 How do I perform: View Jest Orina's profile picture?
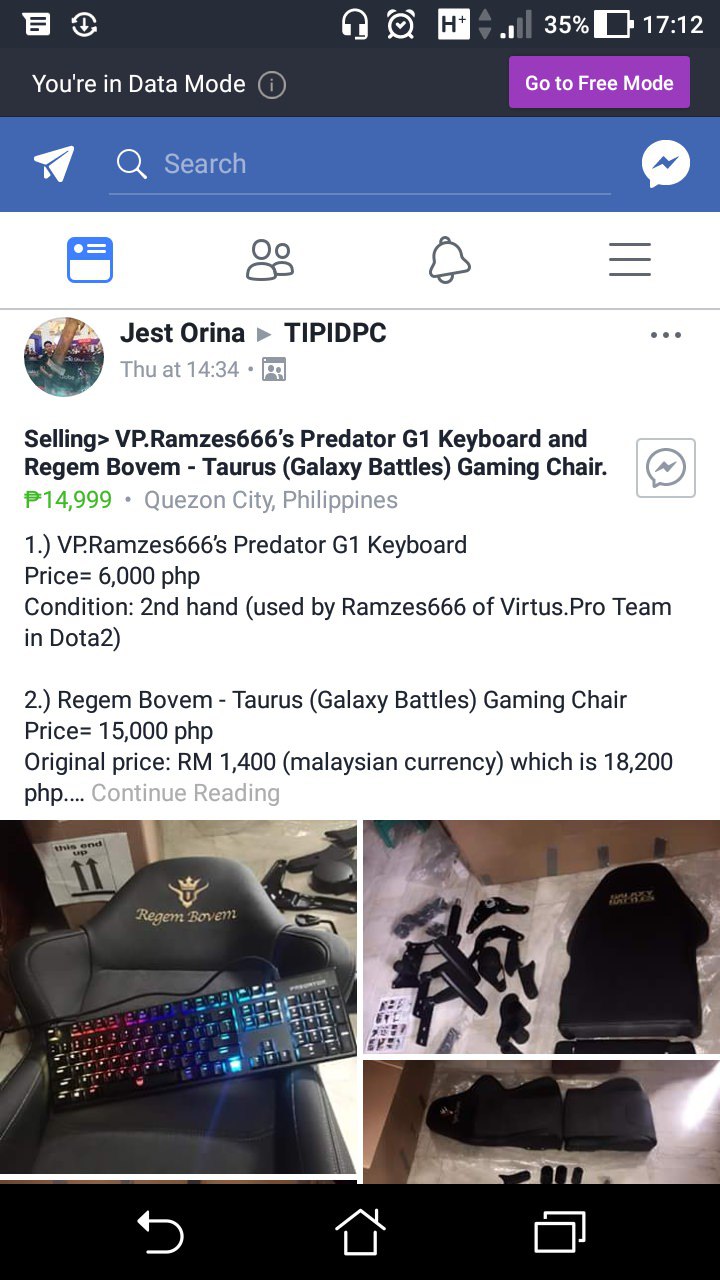64,357
